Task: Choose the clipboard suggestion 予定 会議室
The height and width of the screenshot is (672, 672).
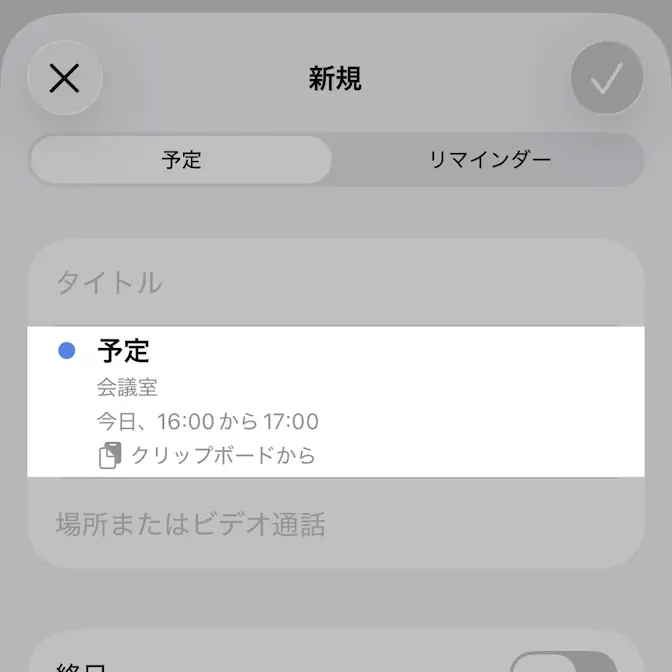Action: [x=336, y=402]
